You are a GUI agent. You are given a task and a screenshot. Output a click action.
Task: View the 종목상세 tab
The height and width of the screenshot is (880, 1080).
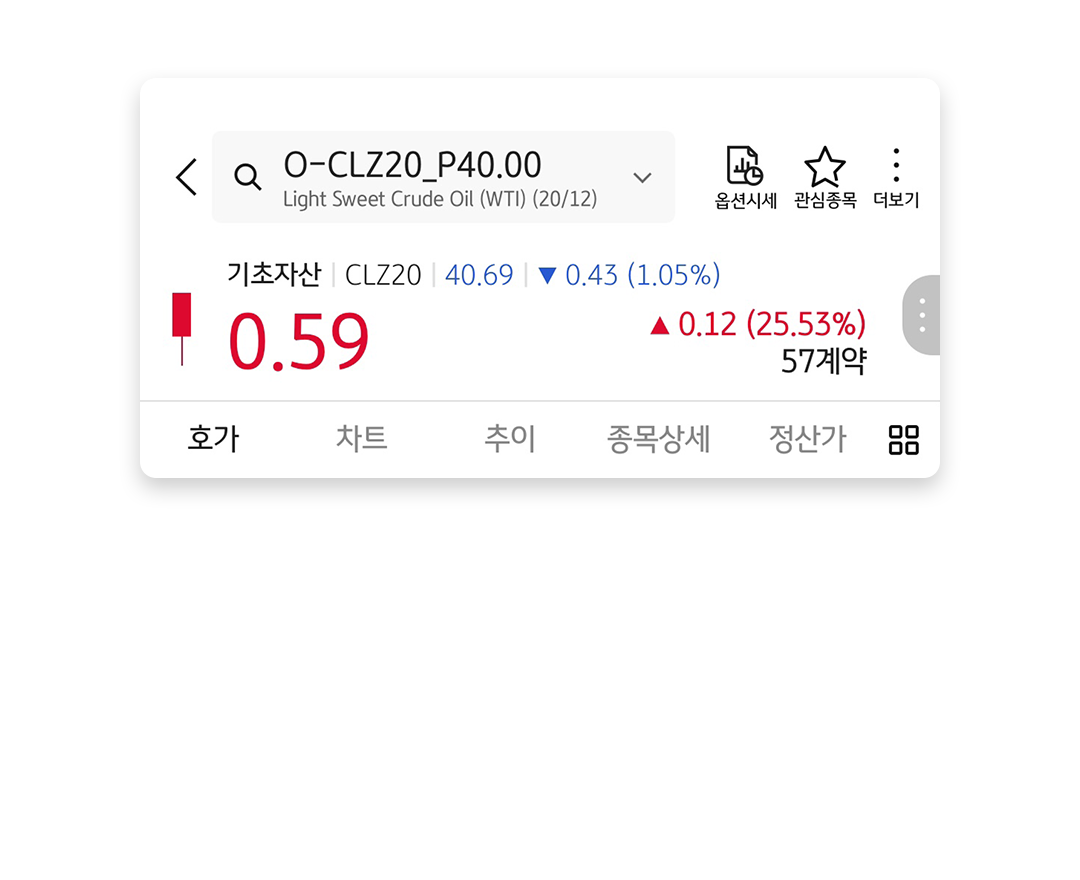(x=658, y=439)
